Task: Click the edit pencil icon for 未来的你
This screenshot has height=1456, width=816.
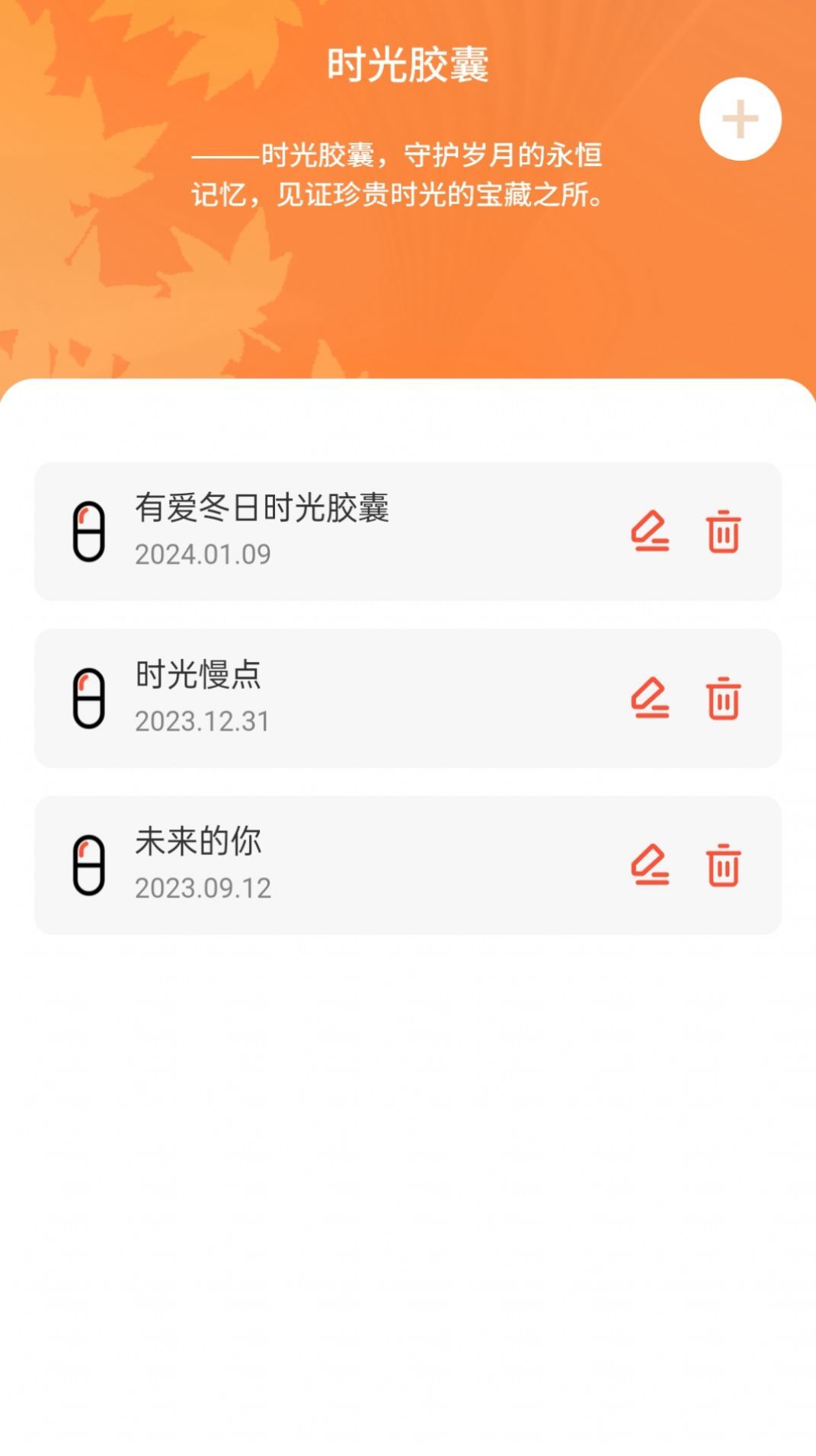Action: 649,863
